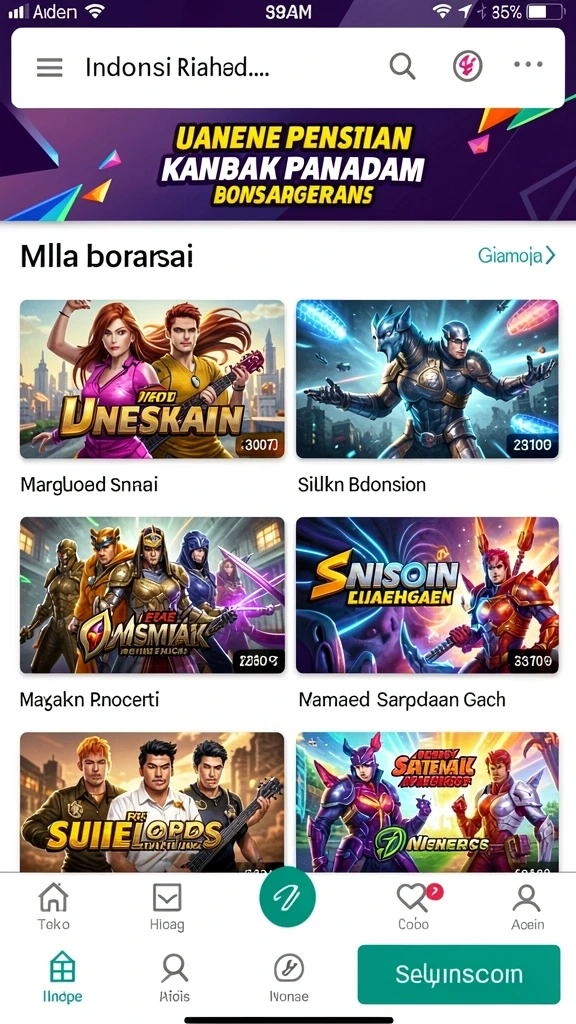Tap the green Selyinscoin button
This screenshot has height=1024, width=576.
tap(459, 974)
